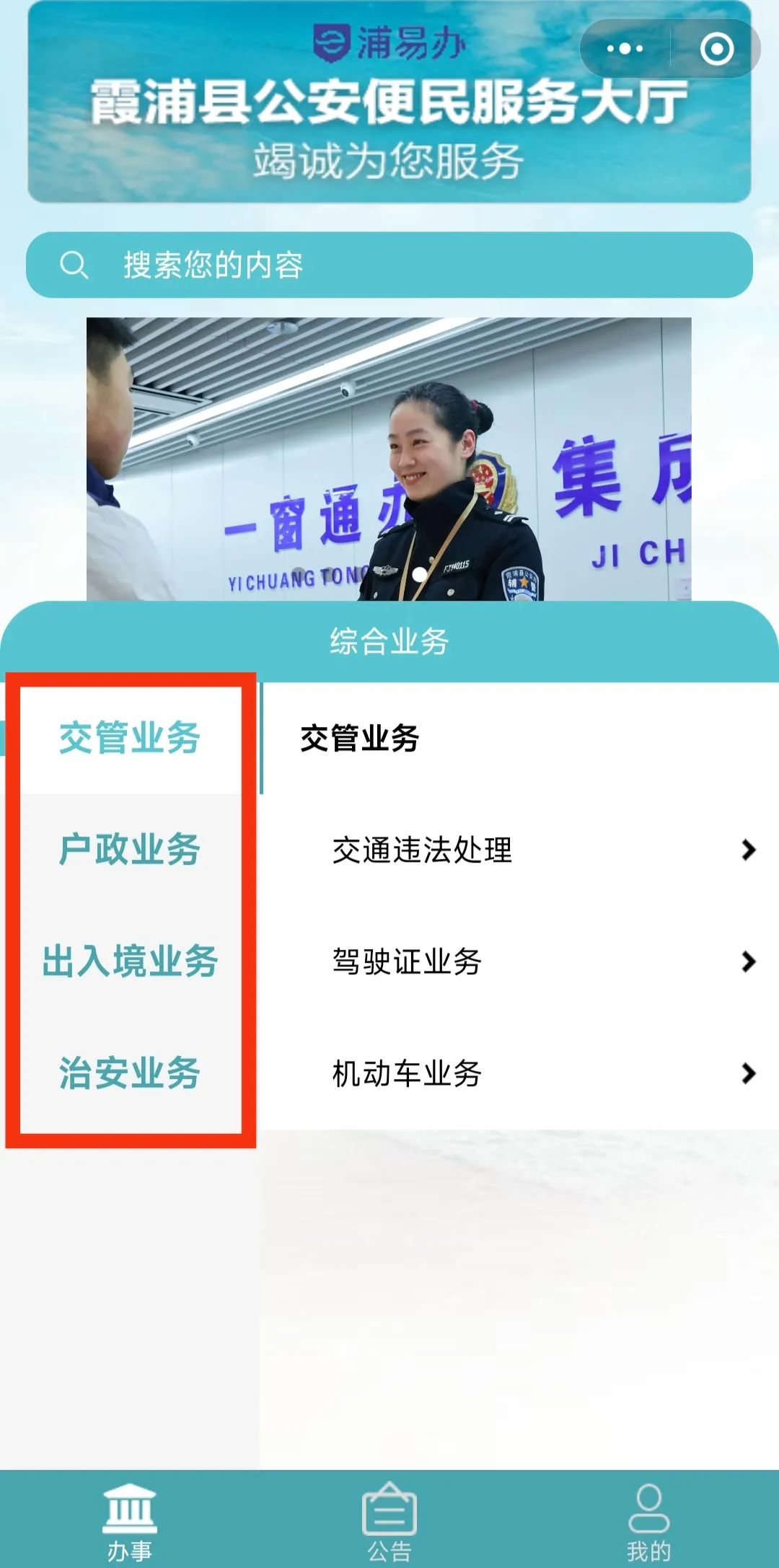Open 机动车业务
Screen dimensions: 779x1568
coord(519,1073)
